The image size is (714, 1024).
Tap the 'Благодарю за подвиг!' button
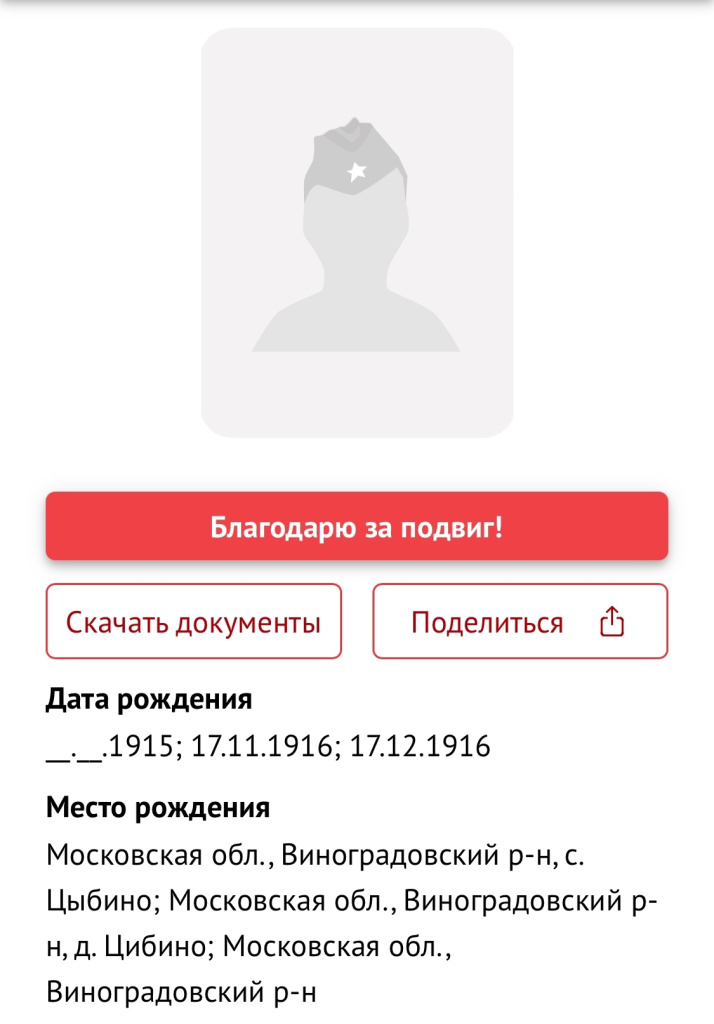pyautogui.click(x=356, y=526)
